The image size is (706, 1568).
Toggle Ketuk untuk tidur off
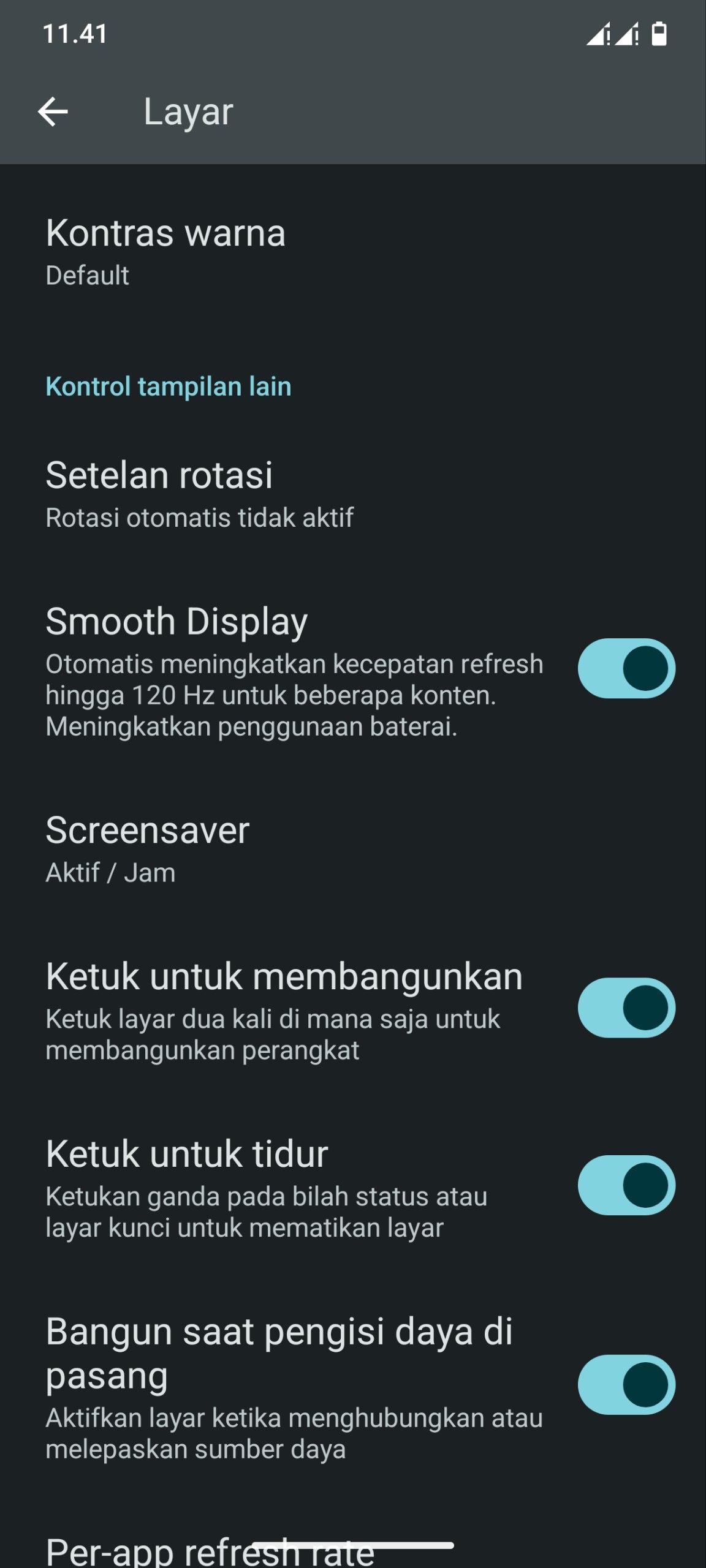point(626,1185)
